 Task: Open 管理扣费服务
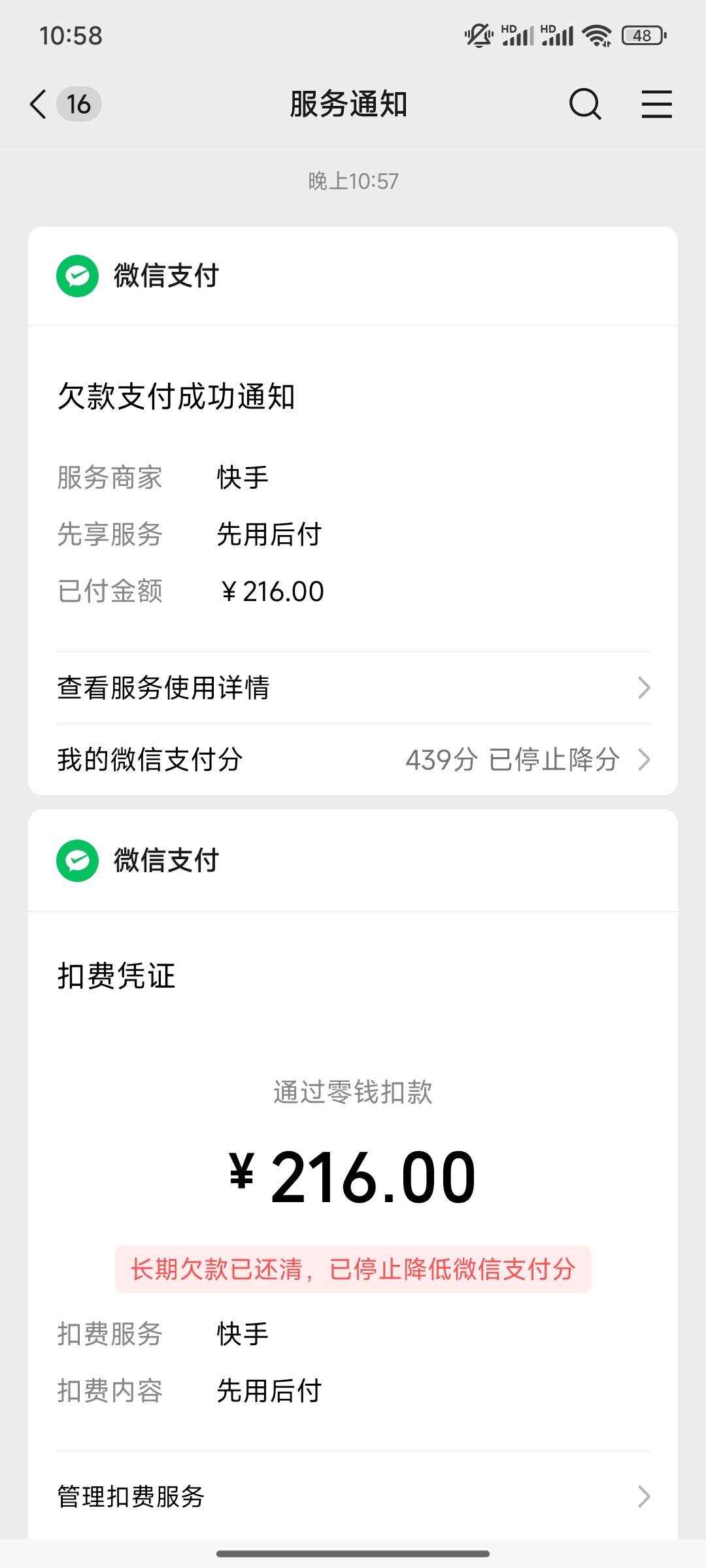click(353, 1496)
